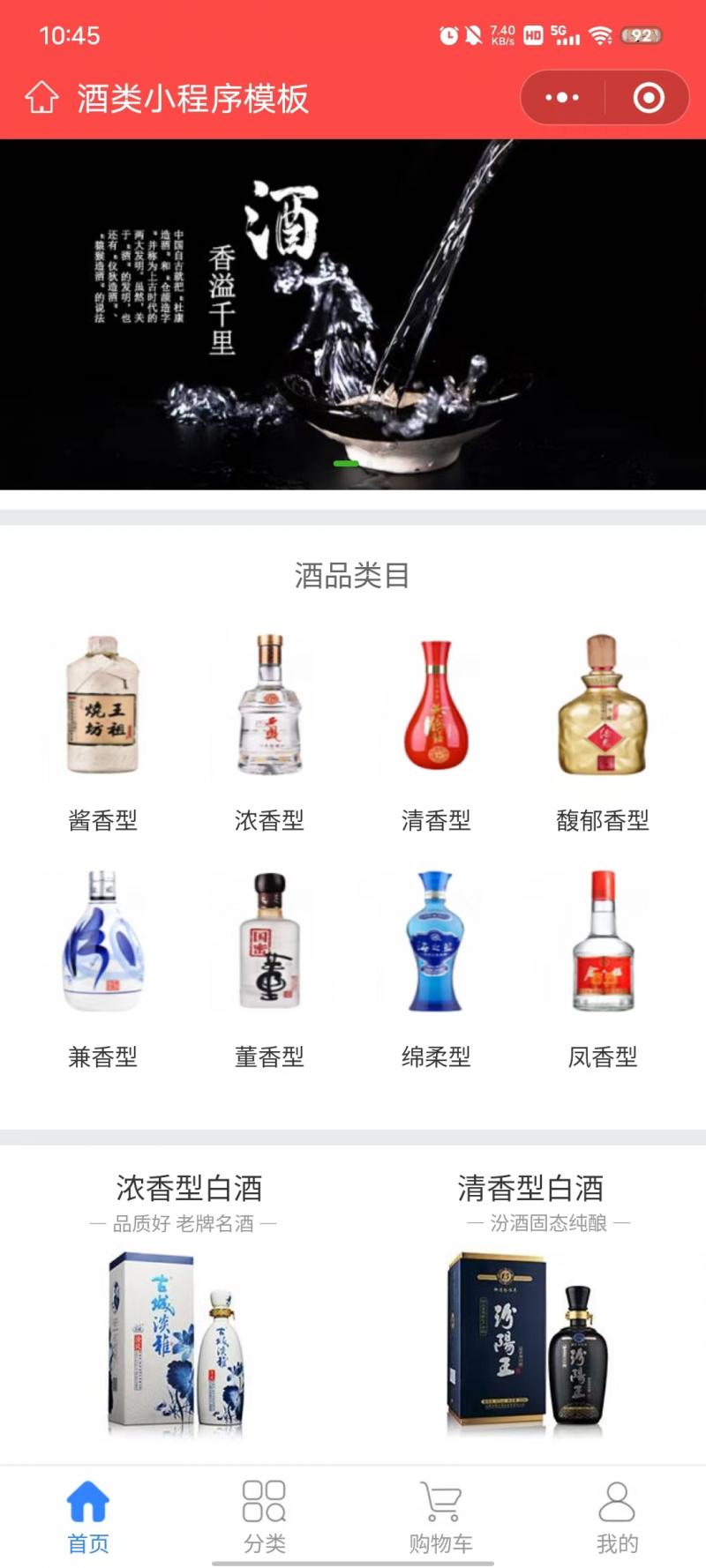Switch to the 分类 tab
Screen dimensions: 706x1568
[x=265, y=1517]
